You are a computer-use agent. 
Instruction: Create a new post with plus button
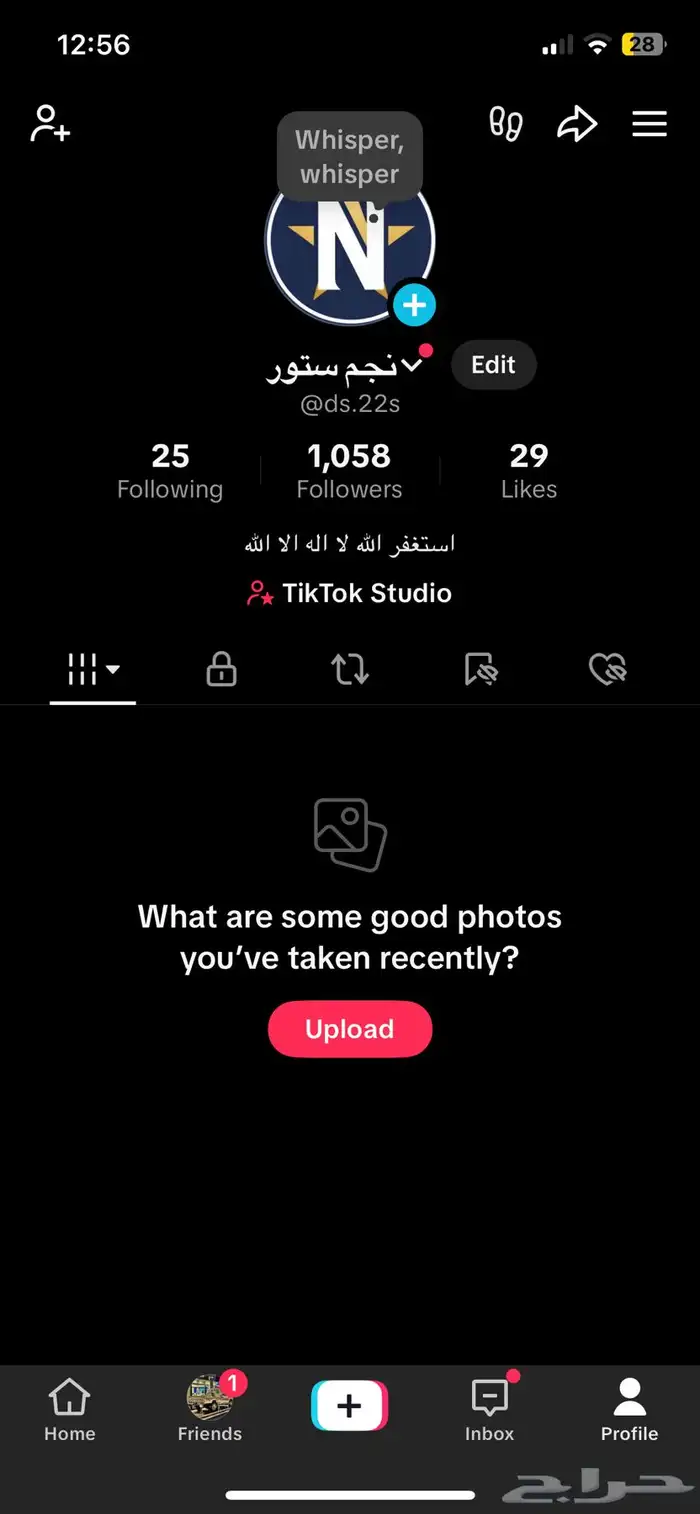tap(349, 1407)
